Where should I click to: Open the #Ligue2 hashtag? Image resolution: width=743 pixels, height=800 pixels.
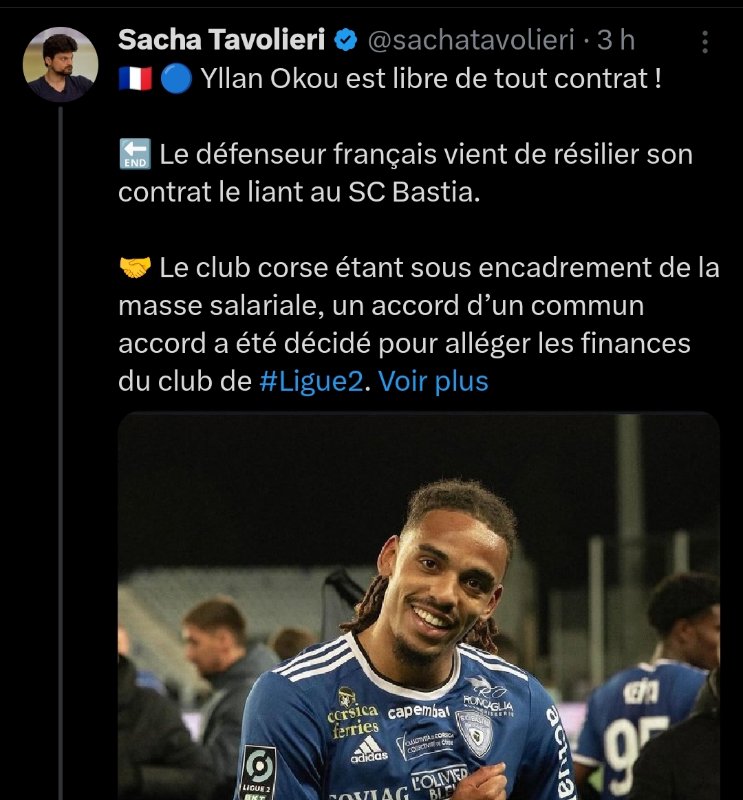click(313, 381)
